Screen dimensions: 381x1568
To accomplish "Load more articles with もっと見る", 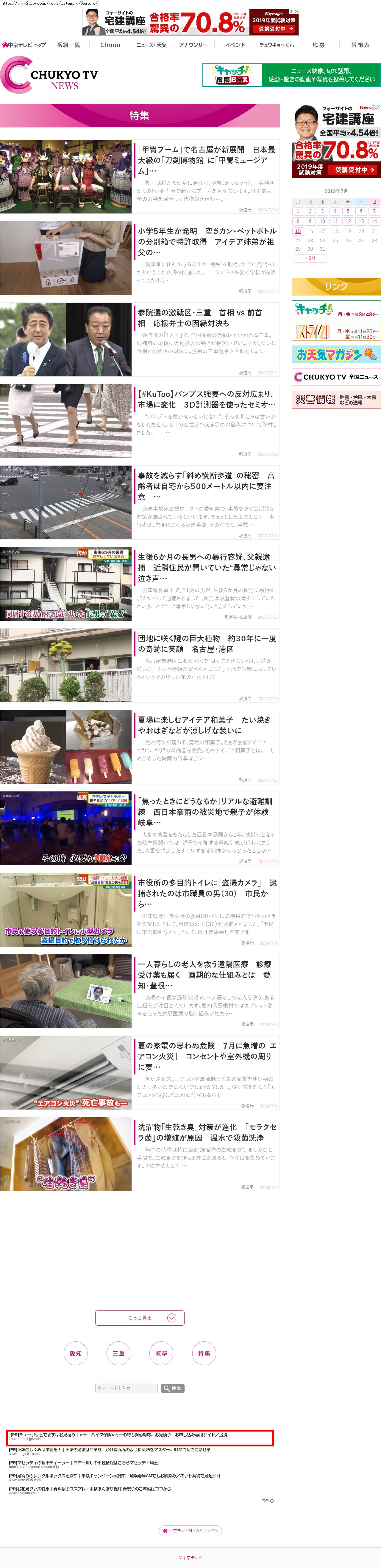I will click(x=140, y=1318).
